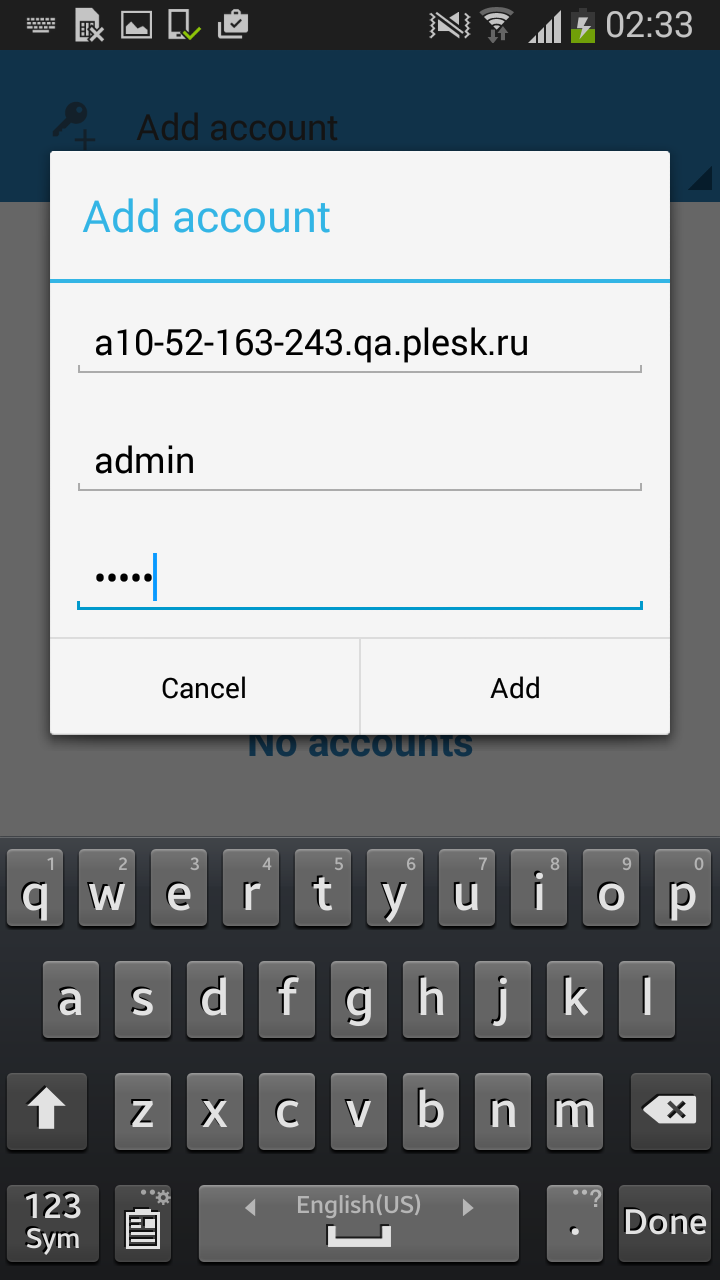
Task: Open the keyboard clipboard key
Action: tap(143, 1222)
